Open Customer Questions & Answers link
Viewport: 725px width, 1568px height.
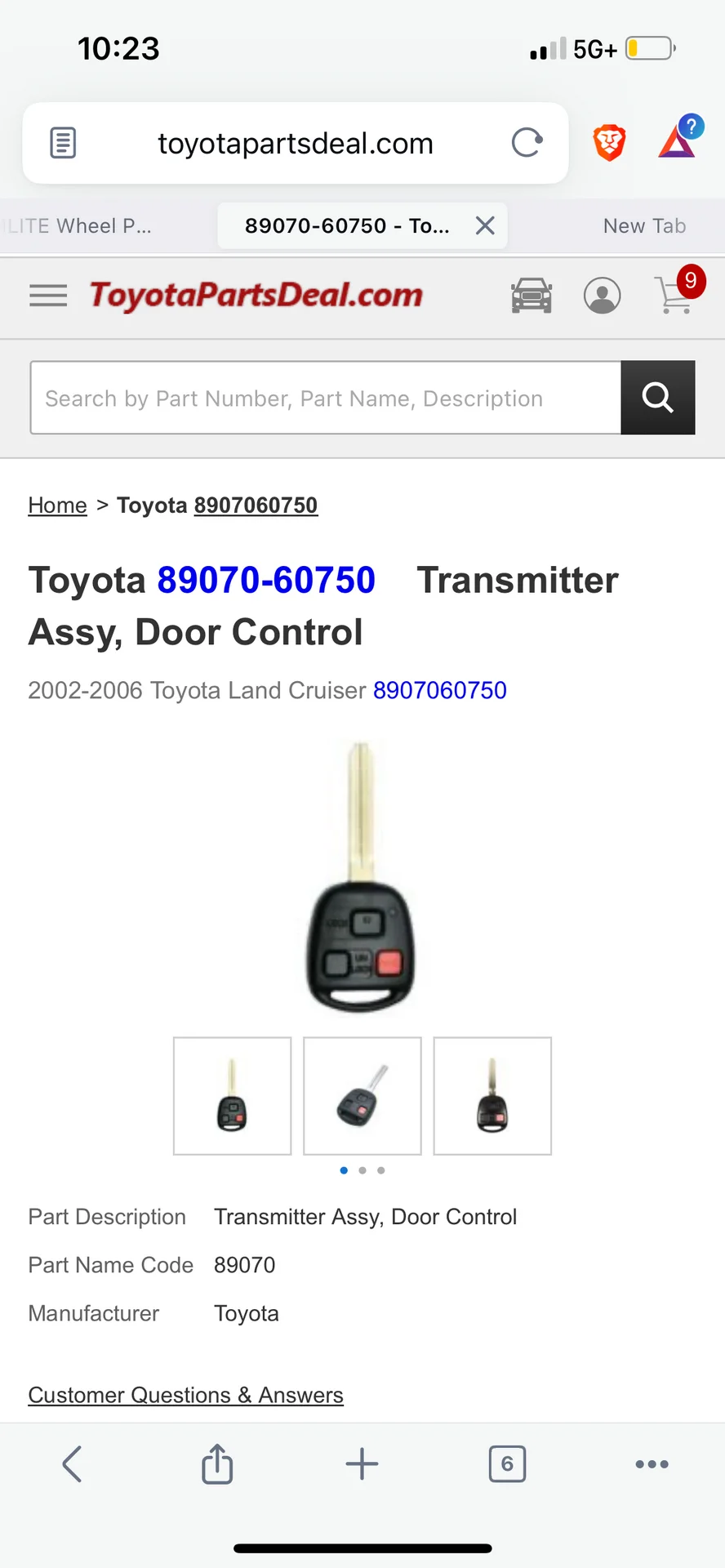click(x=185, y=1395)
